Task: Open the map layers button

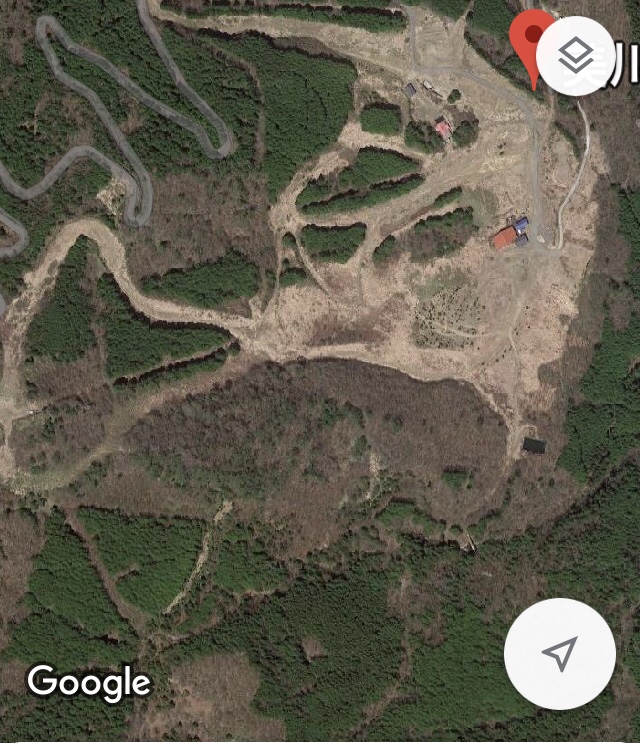Action: click(576, 56)
